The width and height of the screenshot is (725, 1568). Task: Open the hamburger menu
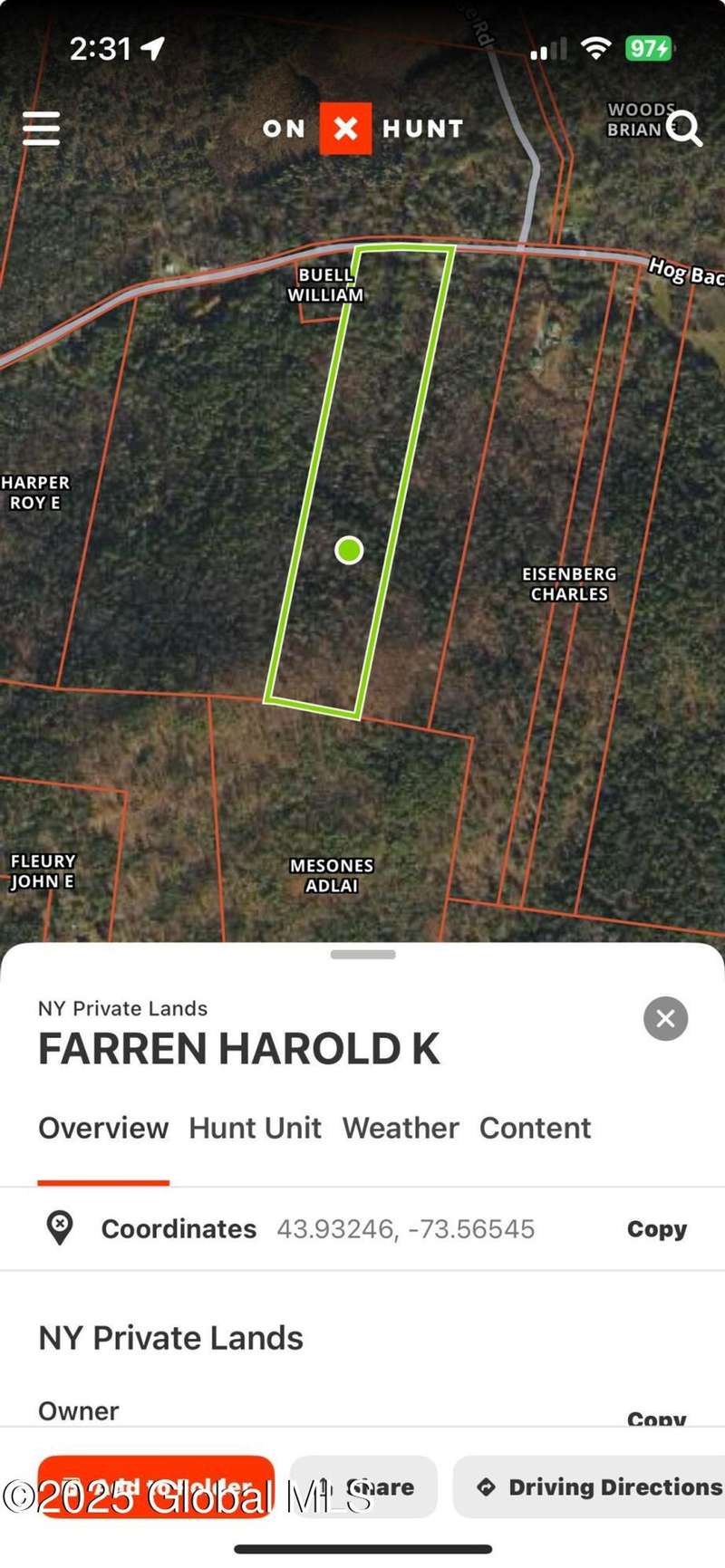click(x=41, y=129)
